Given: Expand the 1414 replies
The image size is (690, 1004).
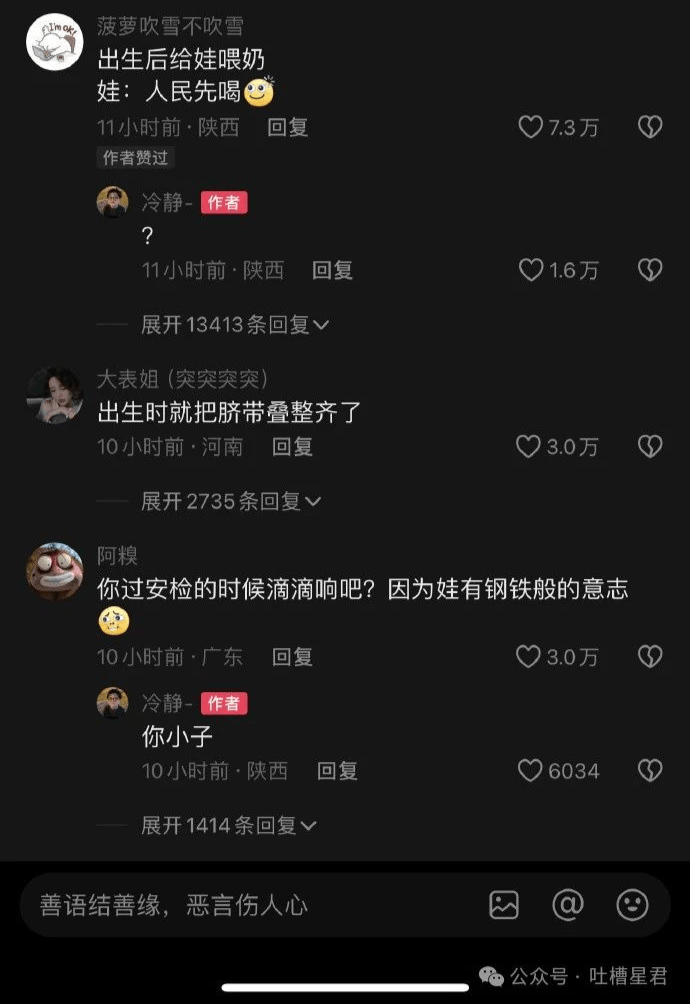Looking at the screenshot, I should click(x=229, y=825).
